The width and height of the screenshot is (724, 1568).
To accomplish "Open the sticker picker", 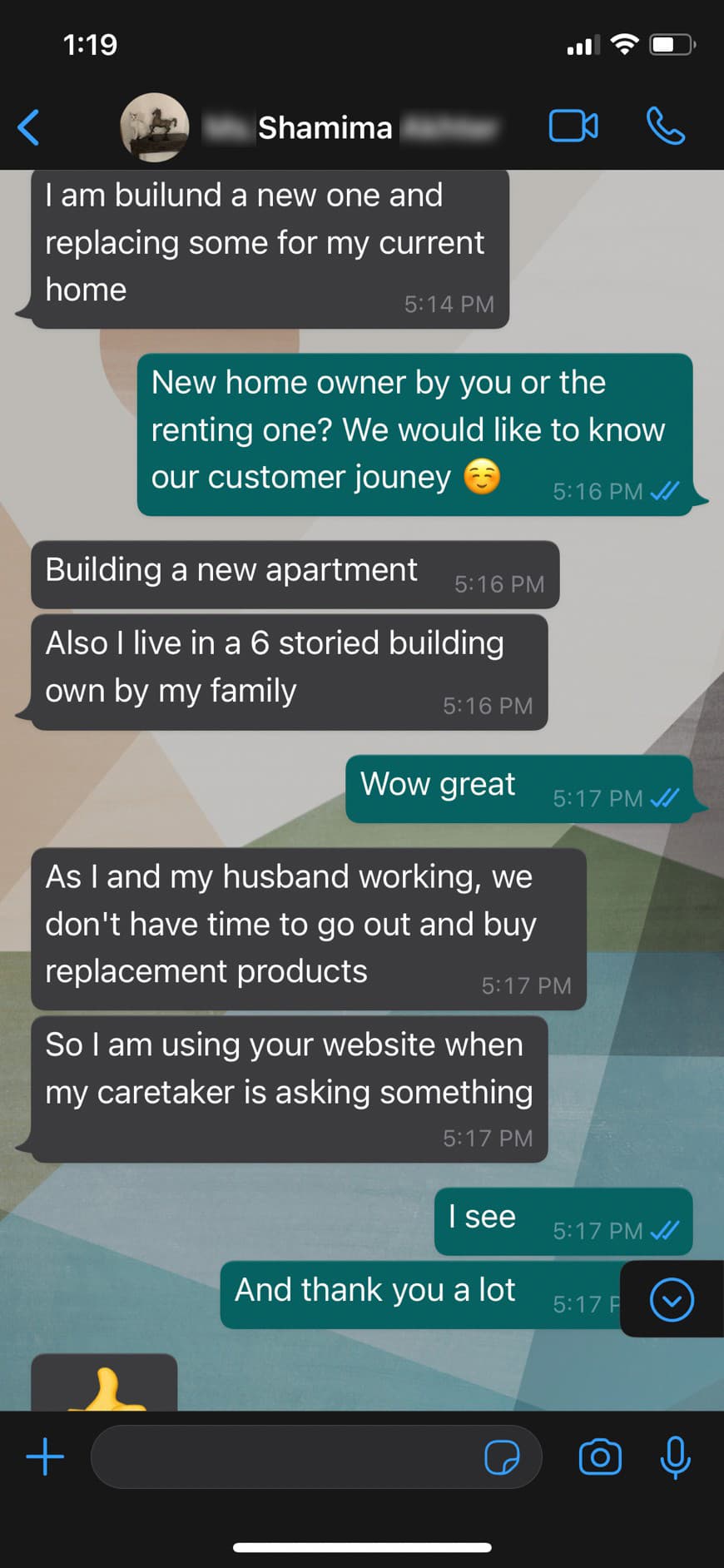I will [502, 1457].
